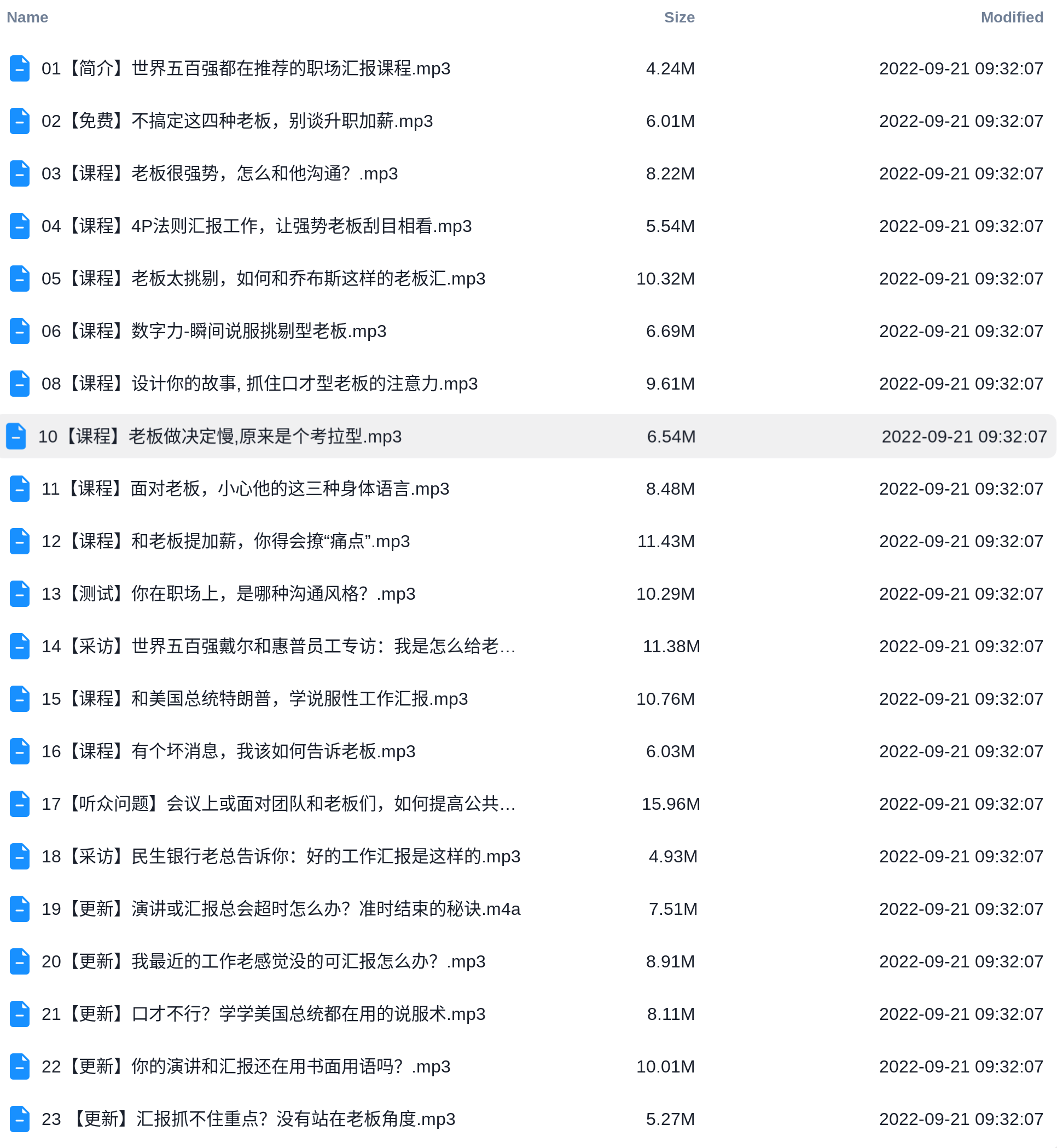Screen dimensions: 1057x1148
Task: Open 19【更新】演讲或汇报总会超时怎么办 m4a file
Action: (281, 909)
